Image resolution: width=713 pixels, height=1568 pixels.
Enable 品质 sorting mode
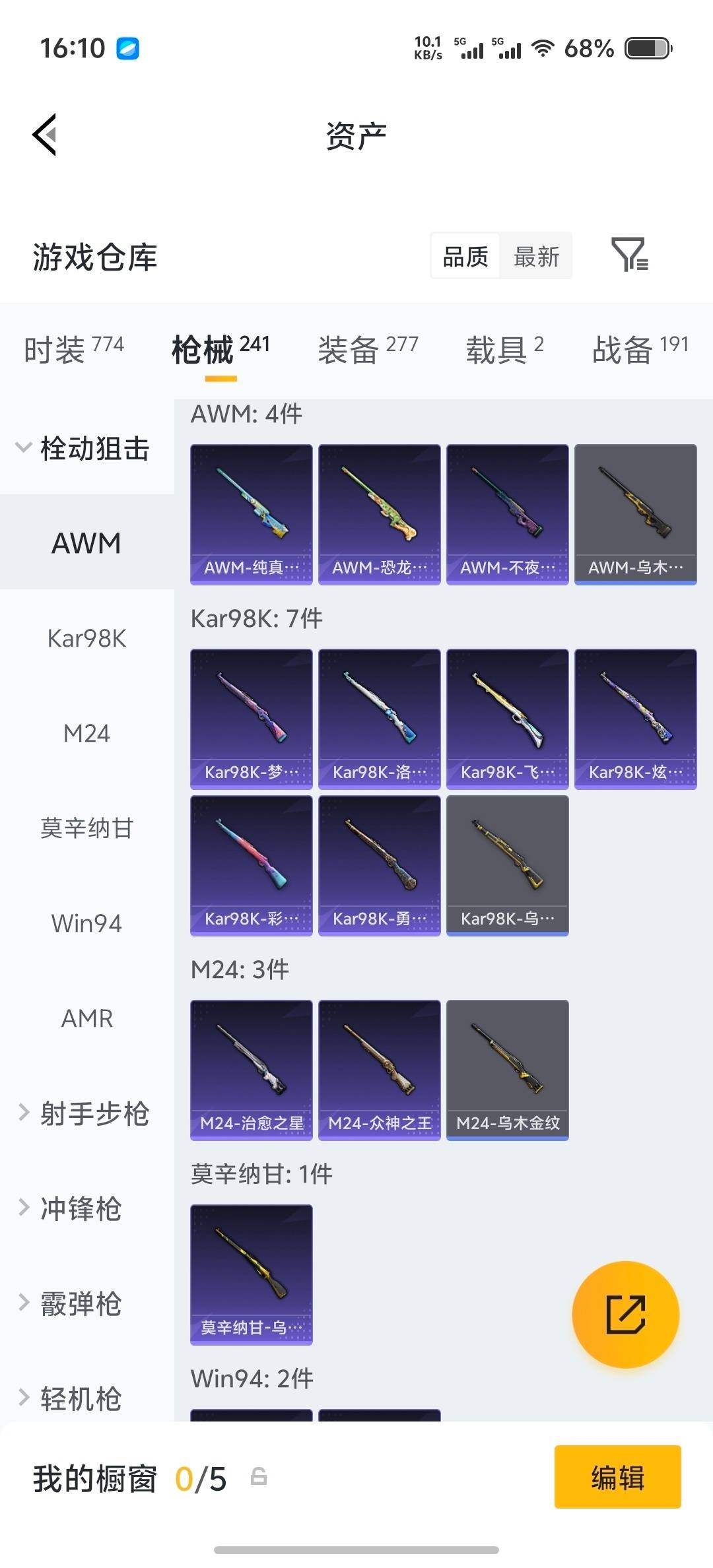[466, 256]
